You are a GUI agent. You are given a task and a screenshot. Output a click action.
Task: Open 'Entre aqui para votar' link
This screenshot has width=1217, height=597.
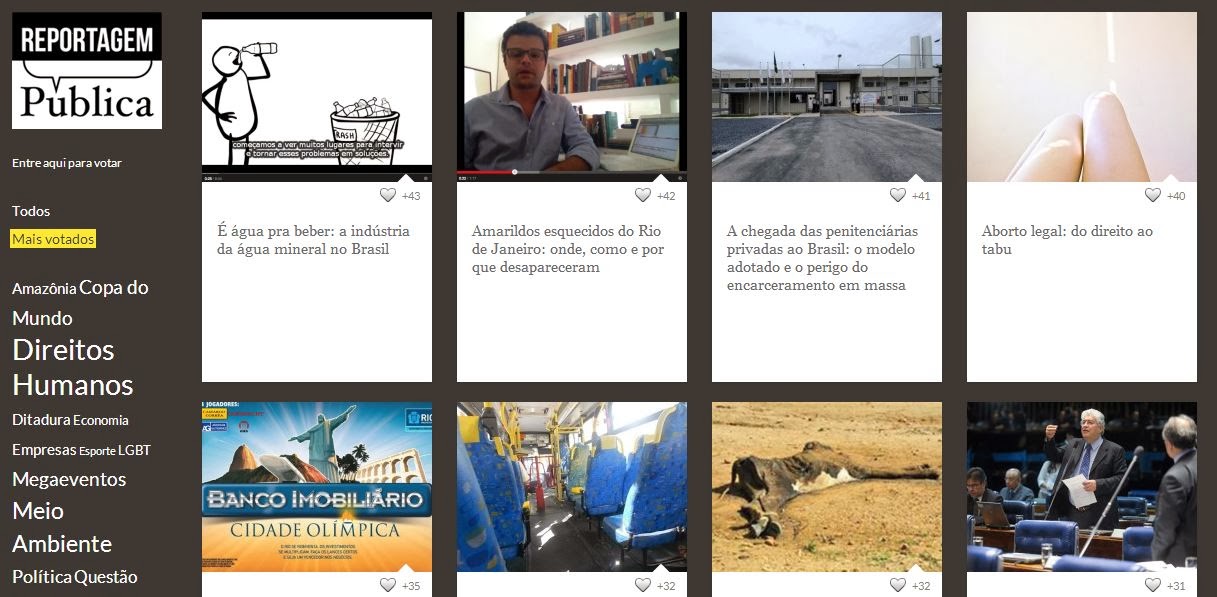66,163
